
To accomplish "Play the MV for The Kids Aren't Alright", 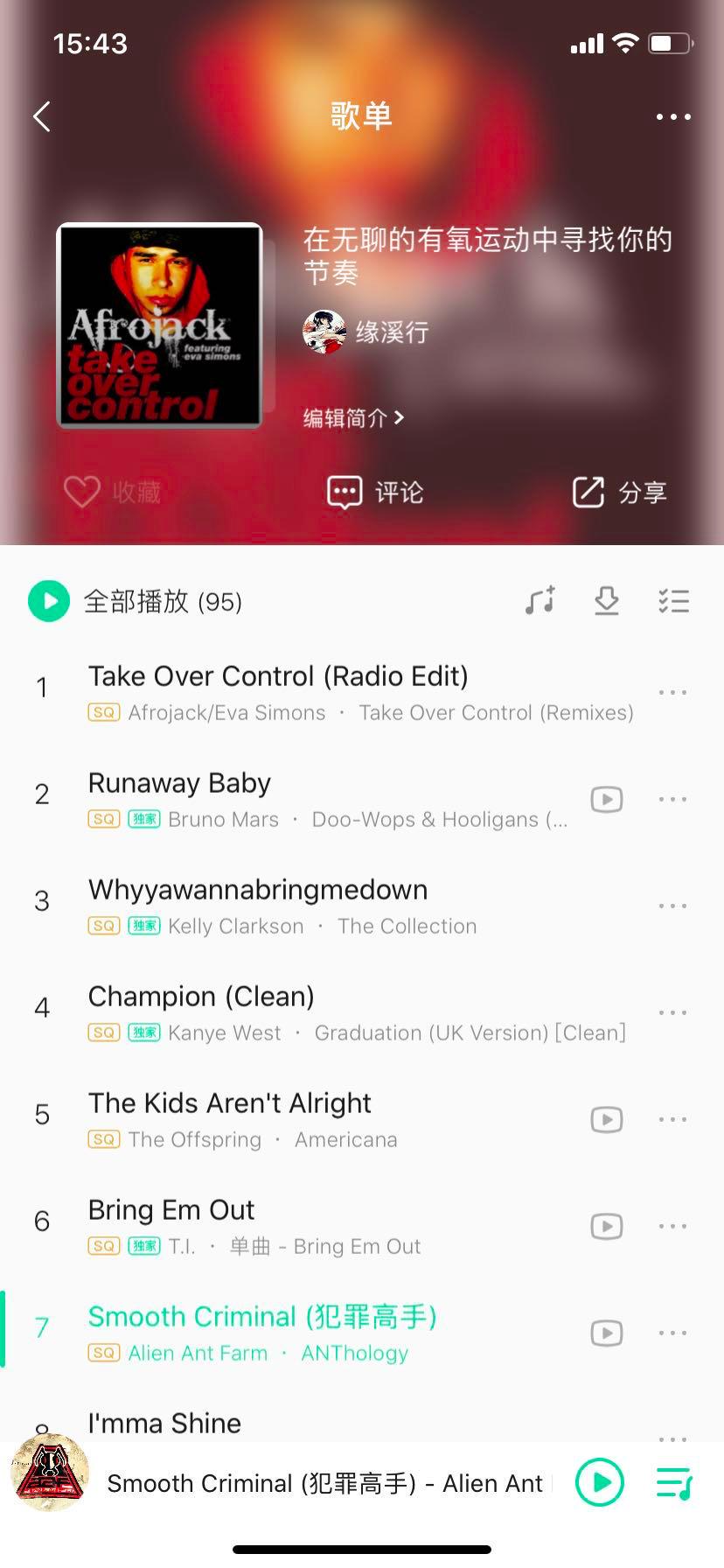I will point(606,1119).
